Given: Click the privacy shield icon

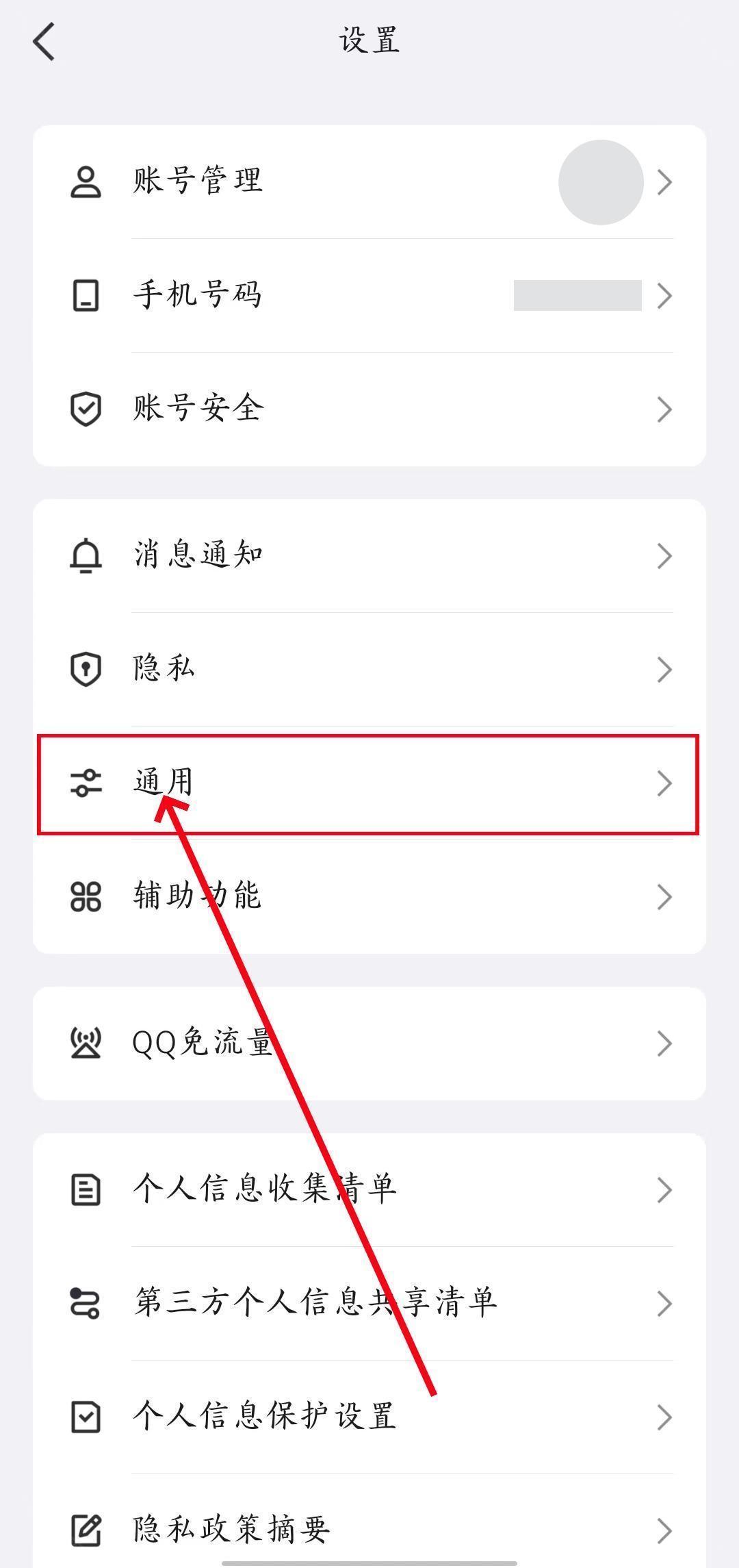Looking at the screenshot, I should tap(85, 670).
